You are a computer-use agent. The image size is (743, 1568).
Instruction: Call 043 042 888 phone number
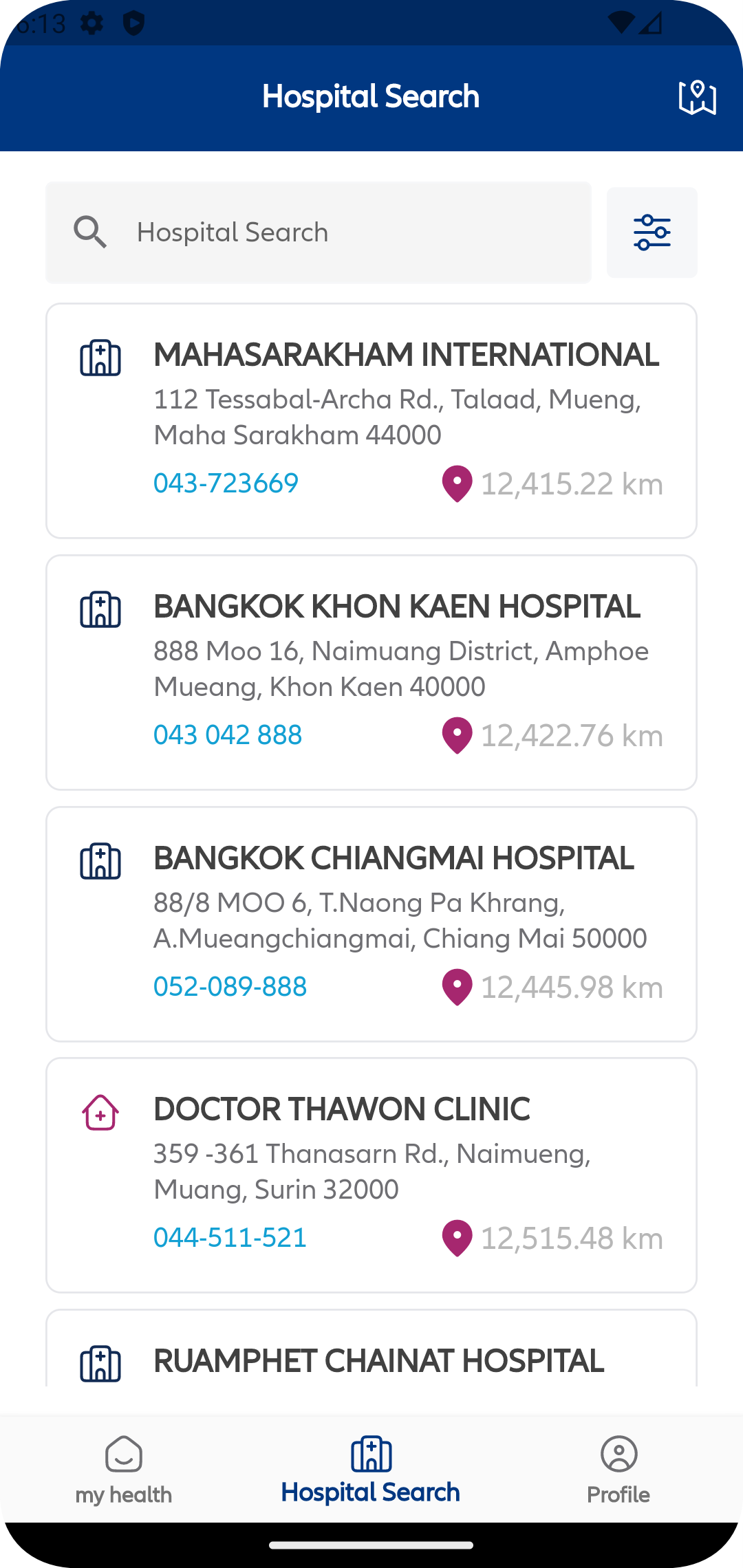click(228, 735)
